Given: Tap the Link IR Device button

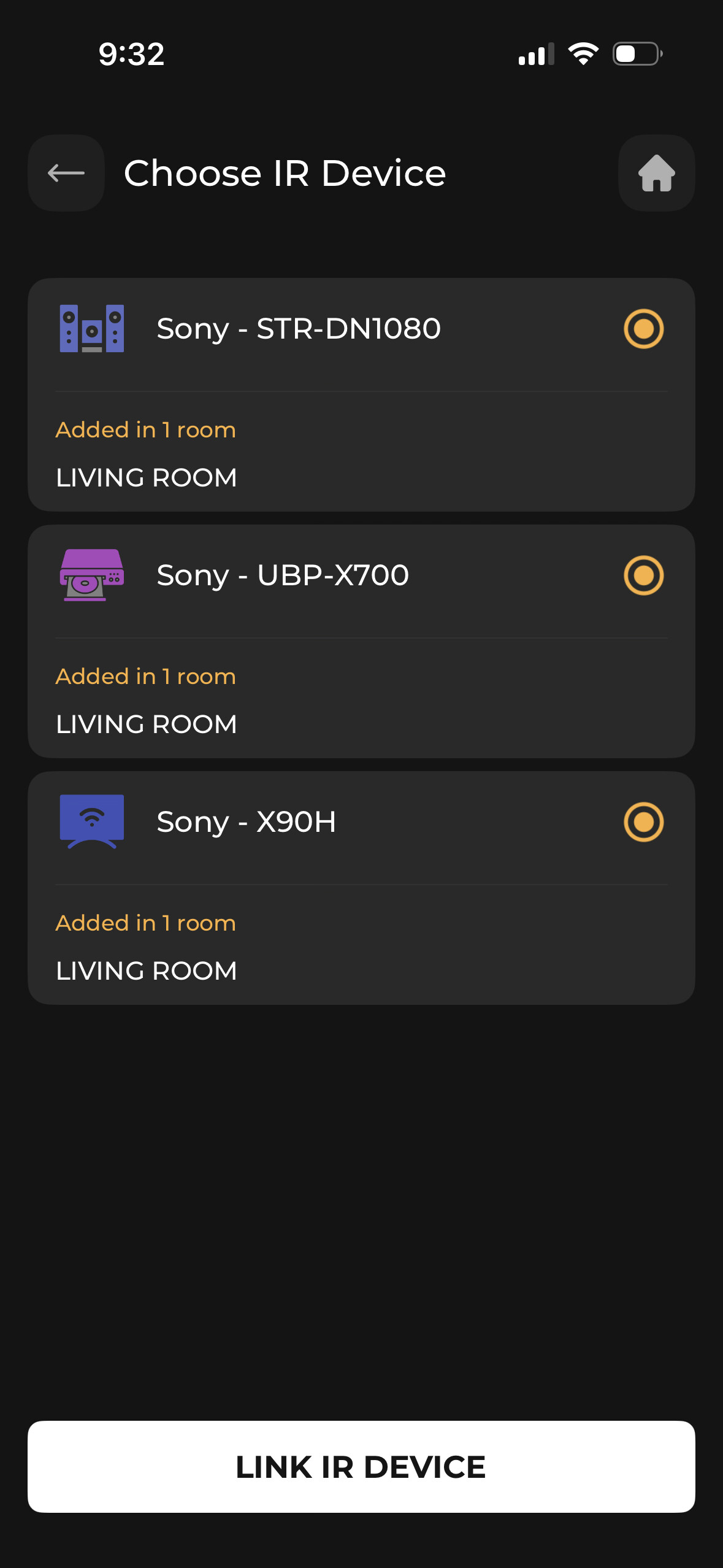Looking at the screenshot, I should coord(361,1466).
